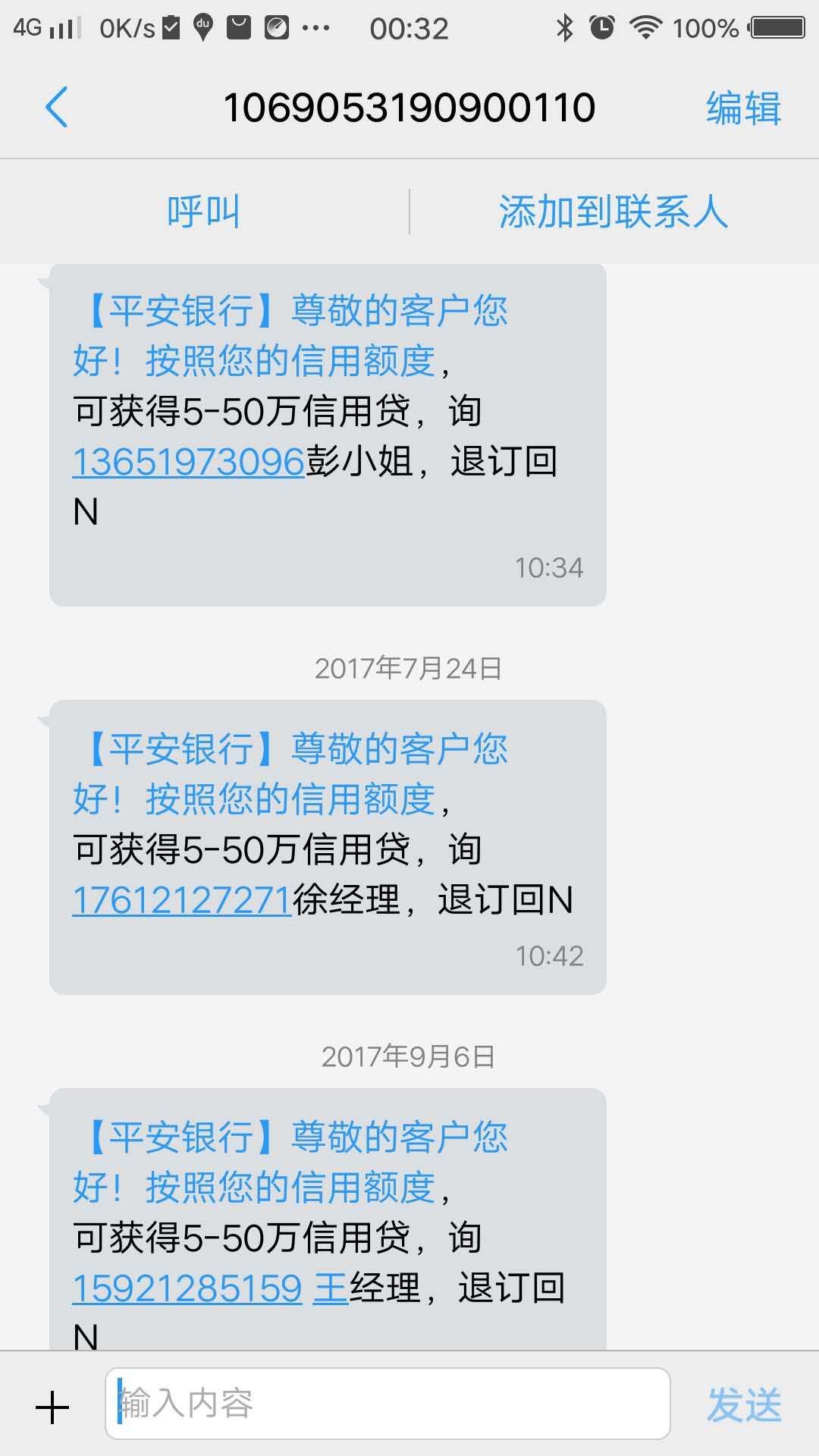Tap 编辑 to edit the conversation

coord(743,107)
